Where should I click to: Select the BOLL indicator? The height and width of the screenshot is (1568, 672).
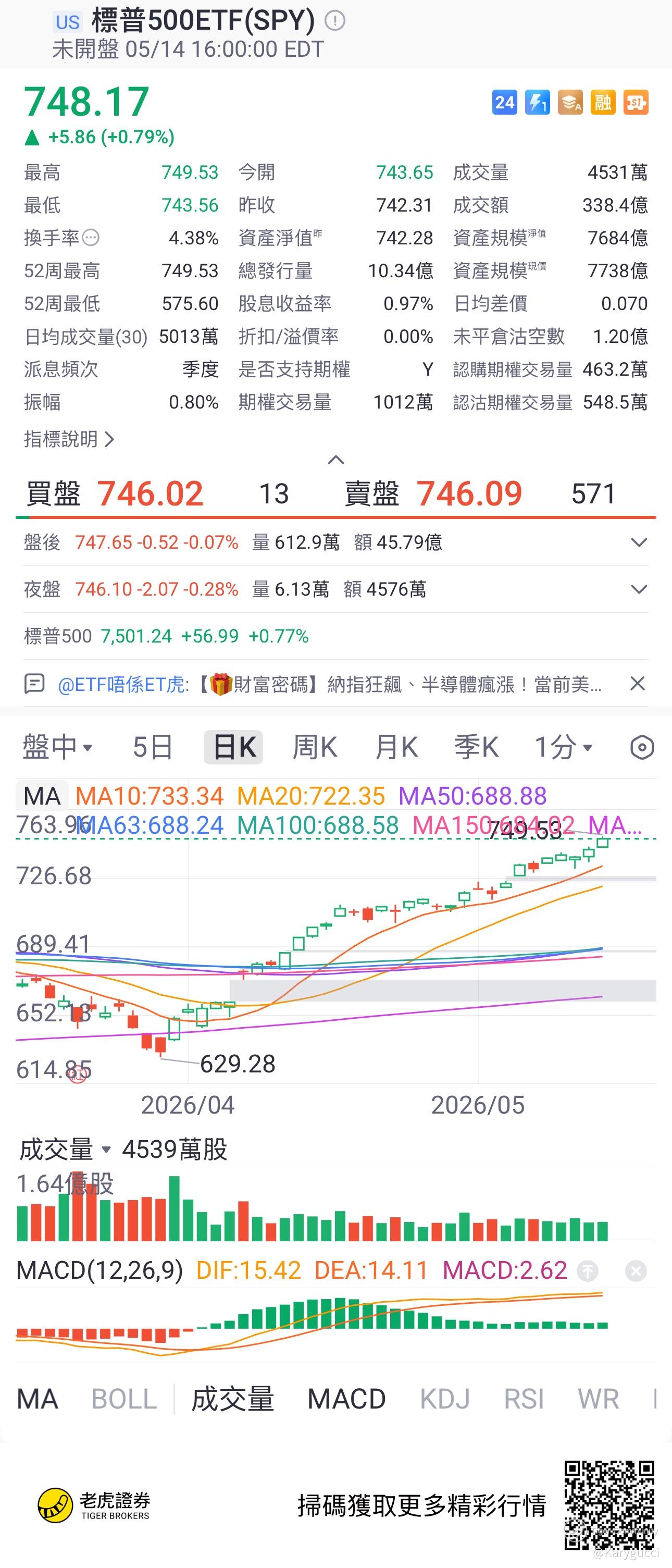124,1399
